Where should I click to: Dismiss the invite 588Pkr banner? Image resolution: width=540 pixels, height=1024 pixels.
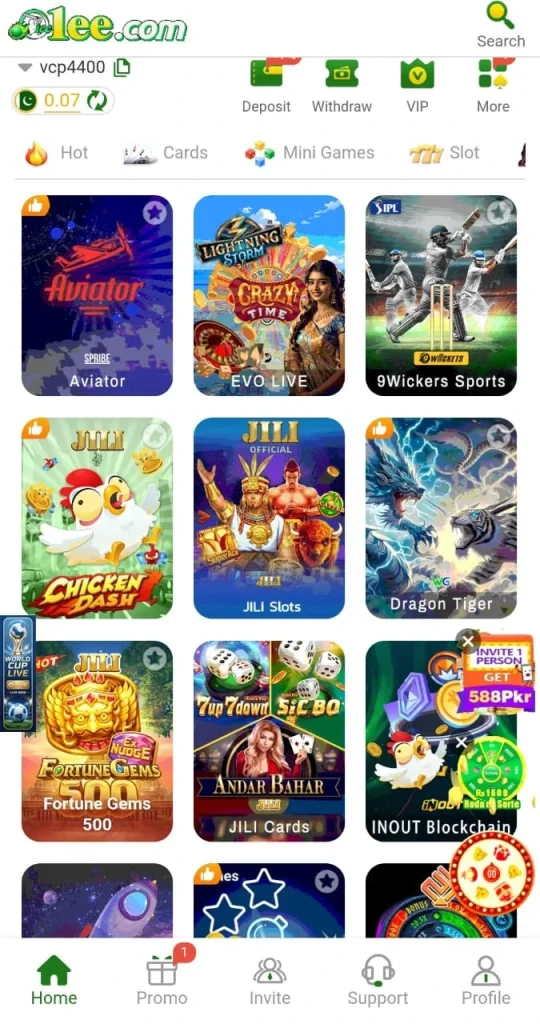click(x=468, y=641)
